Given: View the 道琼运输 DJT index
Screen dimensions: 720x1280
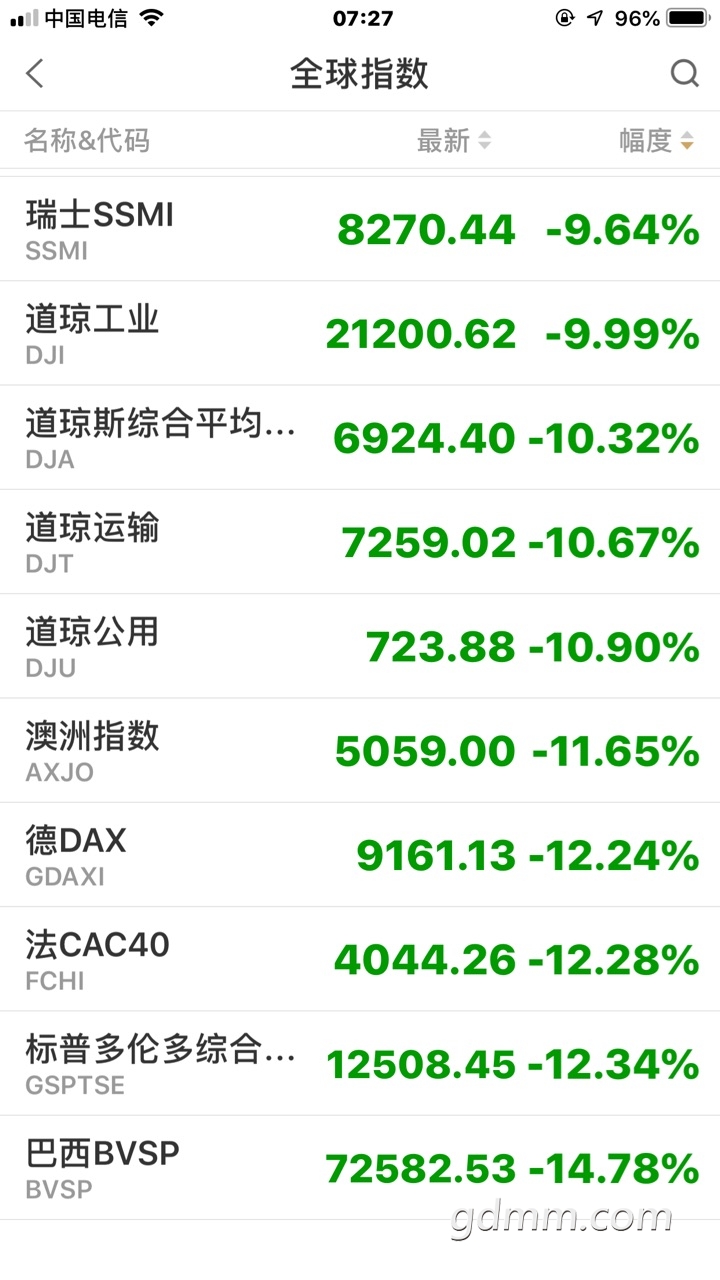Looking at the screenshot, I should [x=360, y=541].
